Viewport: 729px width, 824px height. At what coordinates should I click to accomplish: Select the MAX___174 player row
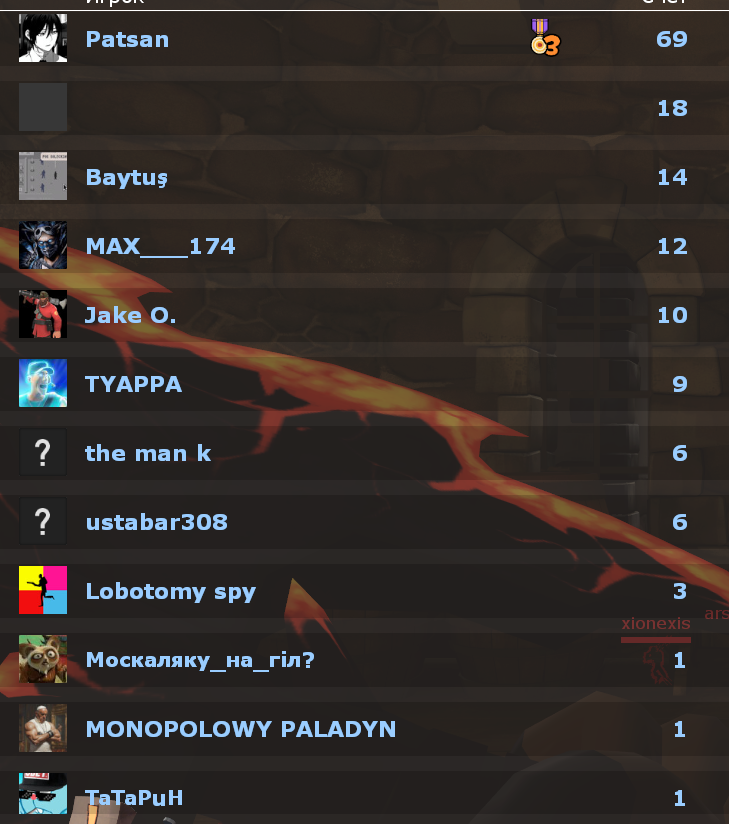click(x=160, y=247)
